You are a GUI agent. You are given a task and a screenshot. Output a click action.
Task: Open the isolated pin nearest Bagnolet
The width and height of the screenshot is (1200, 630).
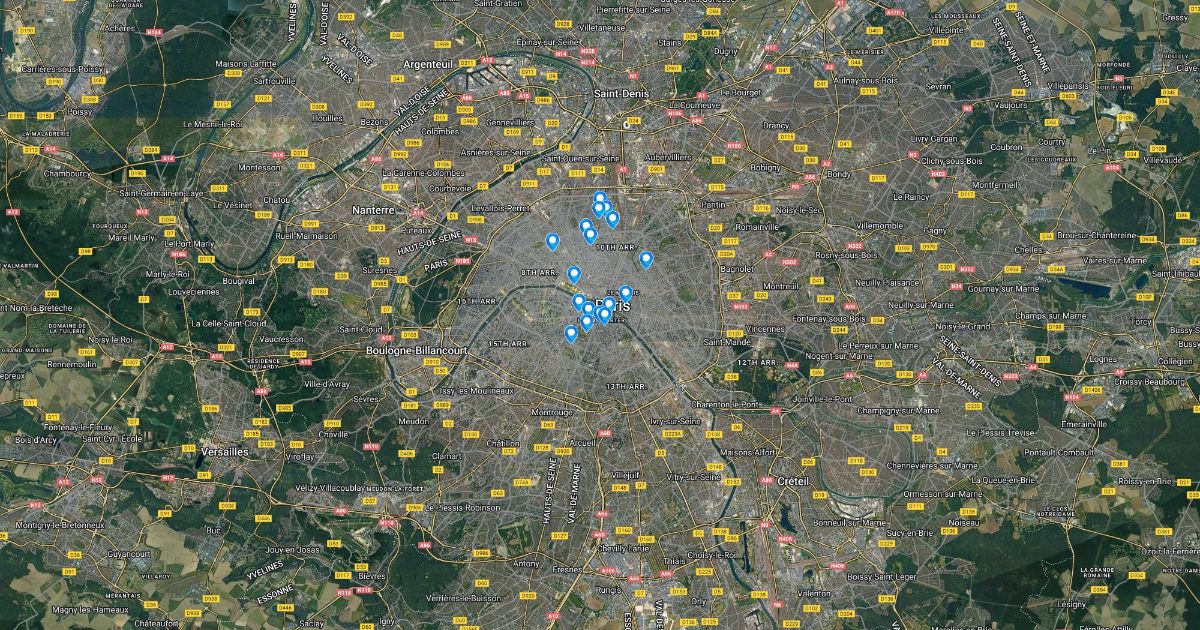pyautogui.click(x=646, y=259)
